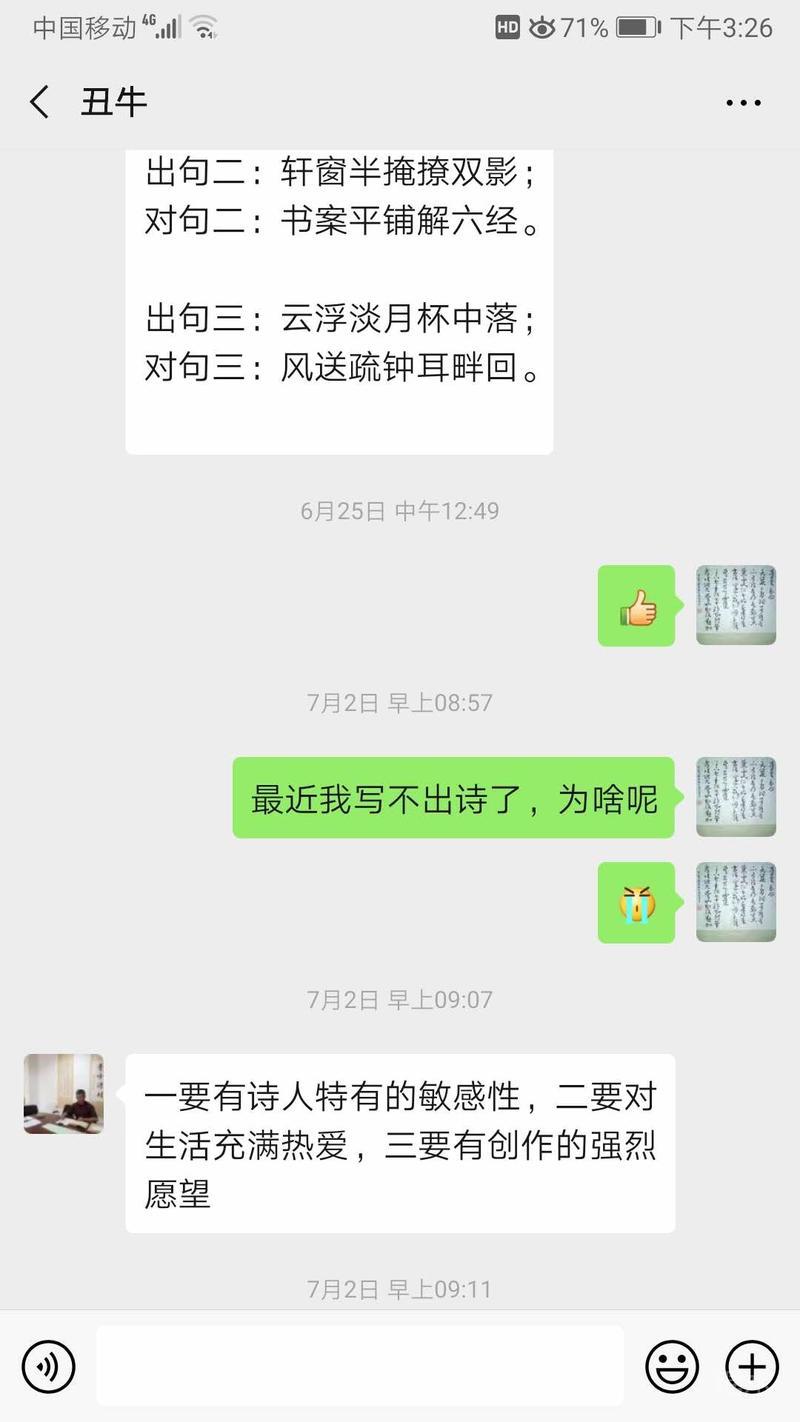The height and width of the screenshot is (1422, 800).
Task: Open the plus attachment menu
Action: pos(752,1366)
